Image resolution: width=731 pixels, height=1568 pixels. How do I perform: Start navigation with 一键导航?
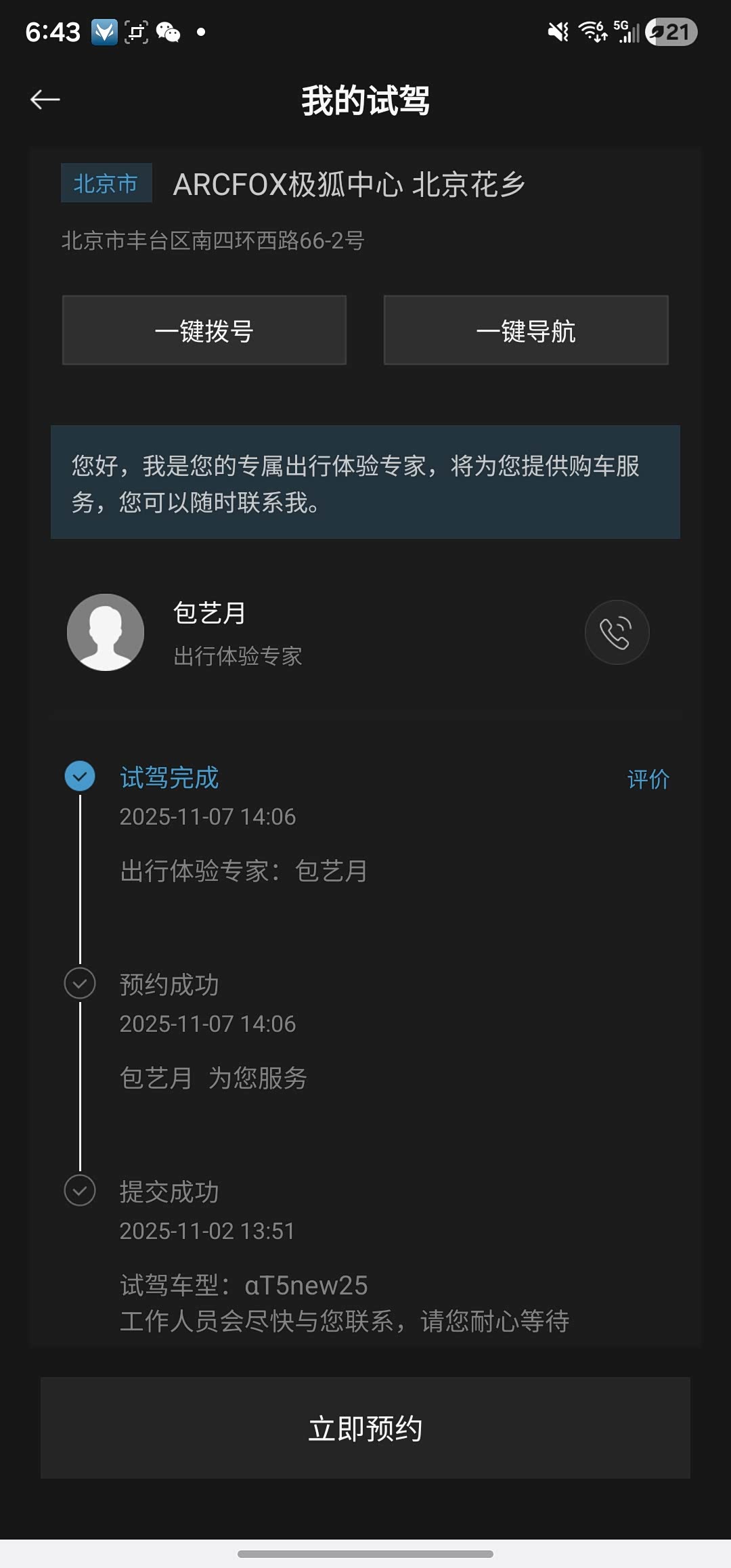[x=526, y=330]
